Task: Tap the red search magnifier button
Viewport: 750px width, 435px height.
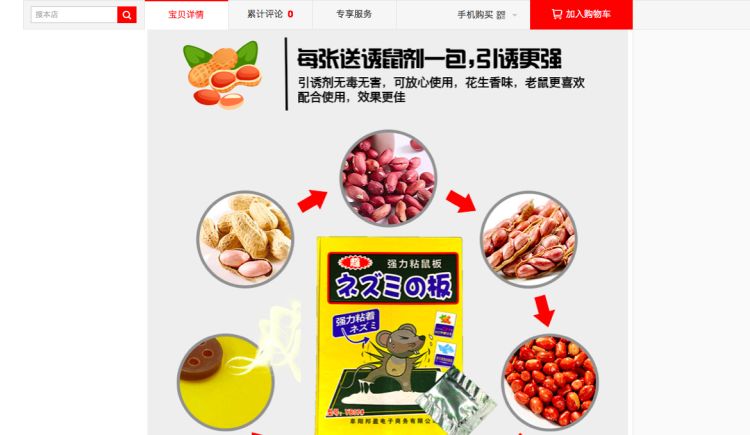Action: (127, 14)
